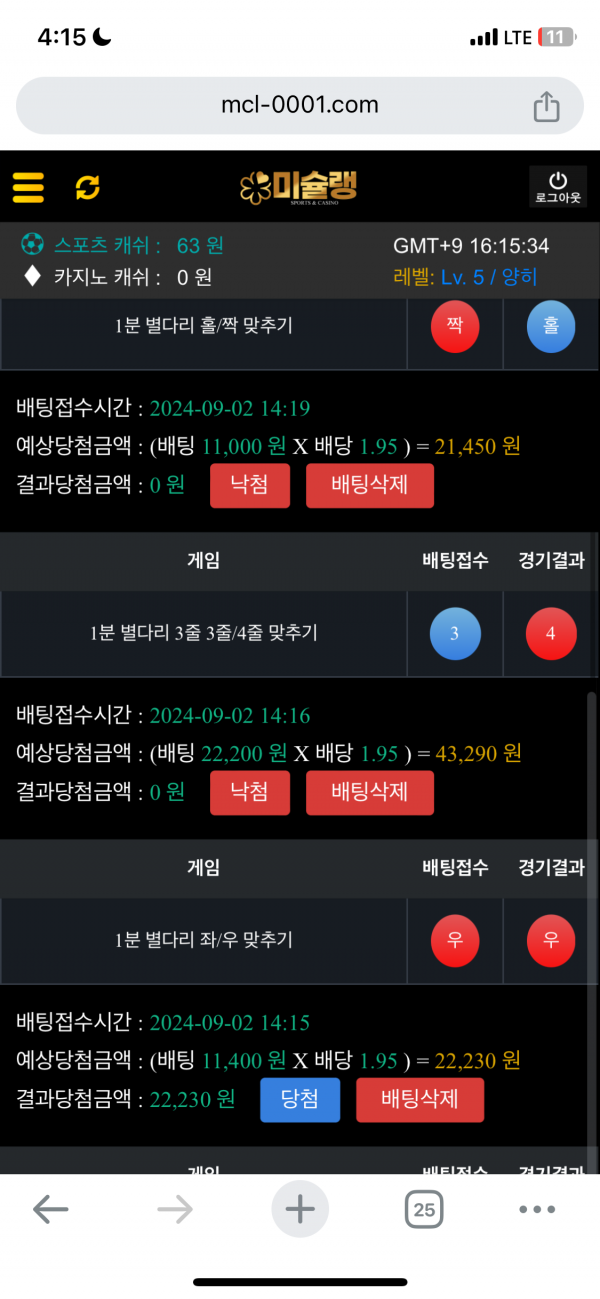
Task: Share the page from the address bar
Action: pos(546,106)
